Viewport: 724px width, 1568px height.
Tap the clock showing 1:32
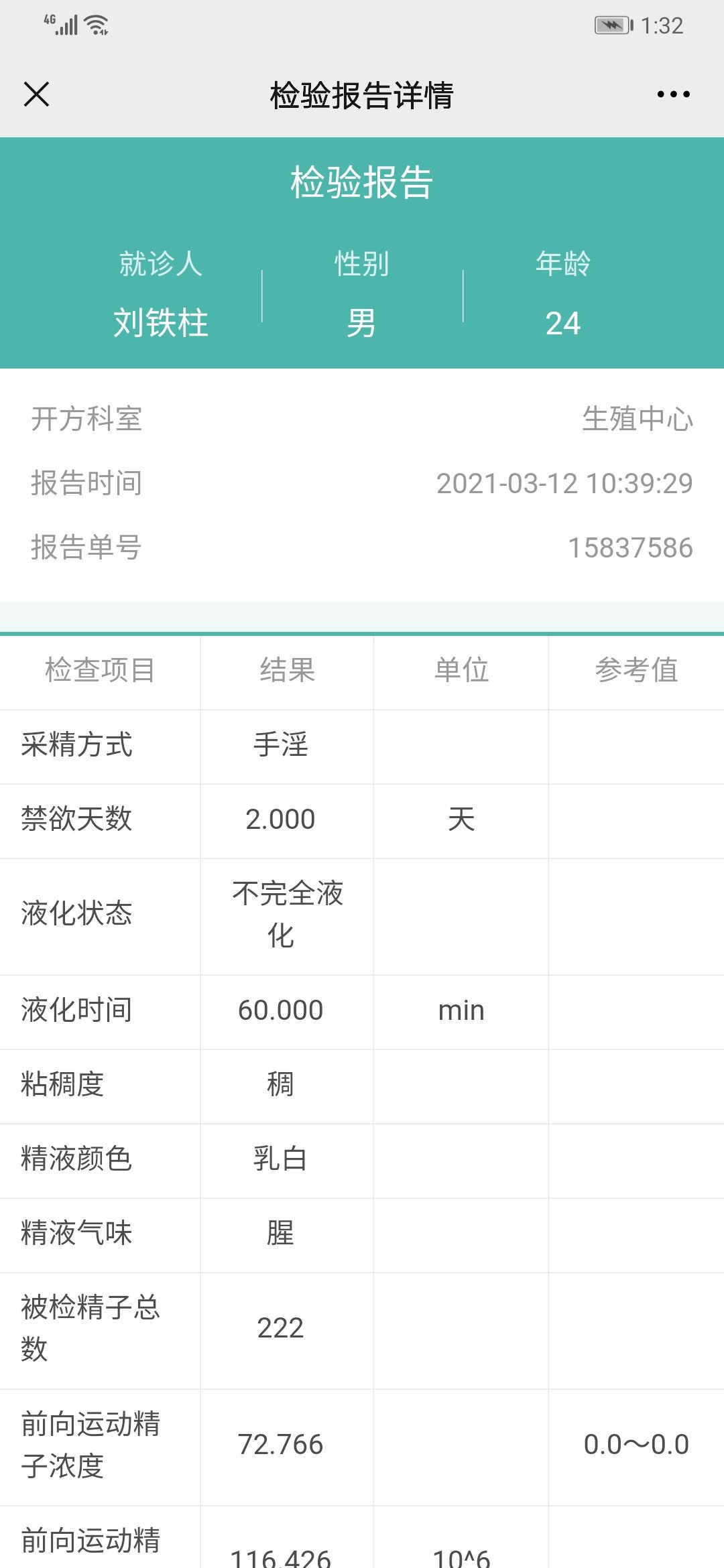click(x=664, y=25)
